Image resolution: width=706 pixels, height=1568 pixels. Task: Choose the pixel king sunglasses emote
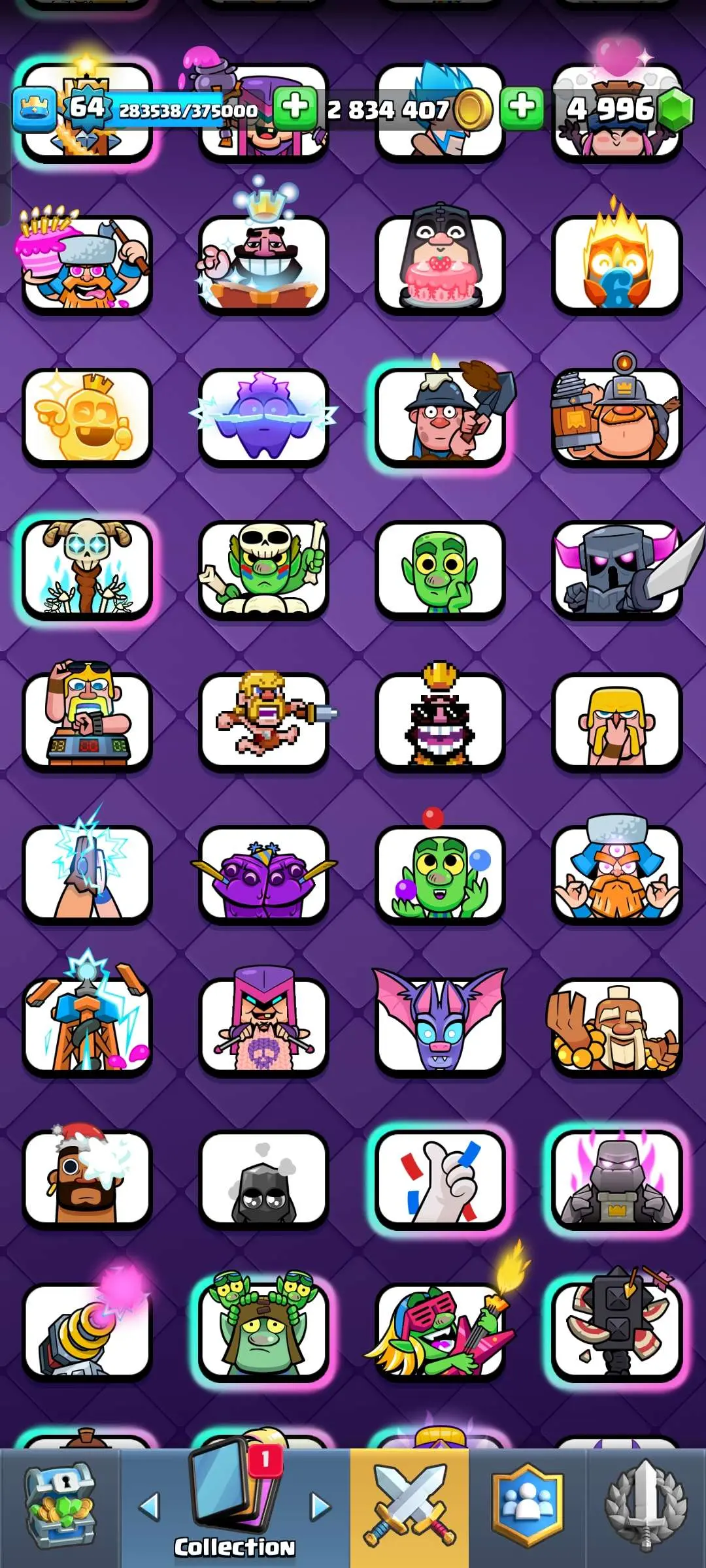coord(440,721)
